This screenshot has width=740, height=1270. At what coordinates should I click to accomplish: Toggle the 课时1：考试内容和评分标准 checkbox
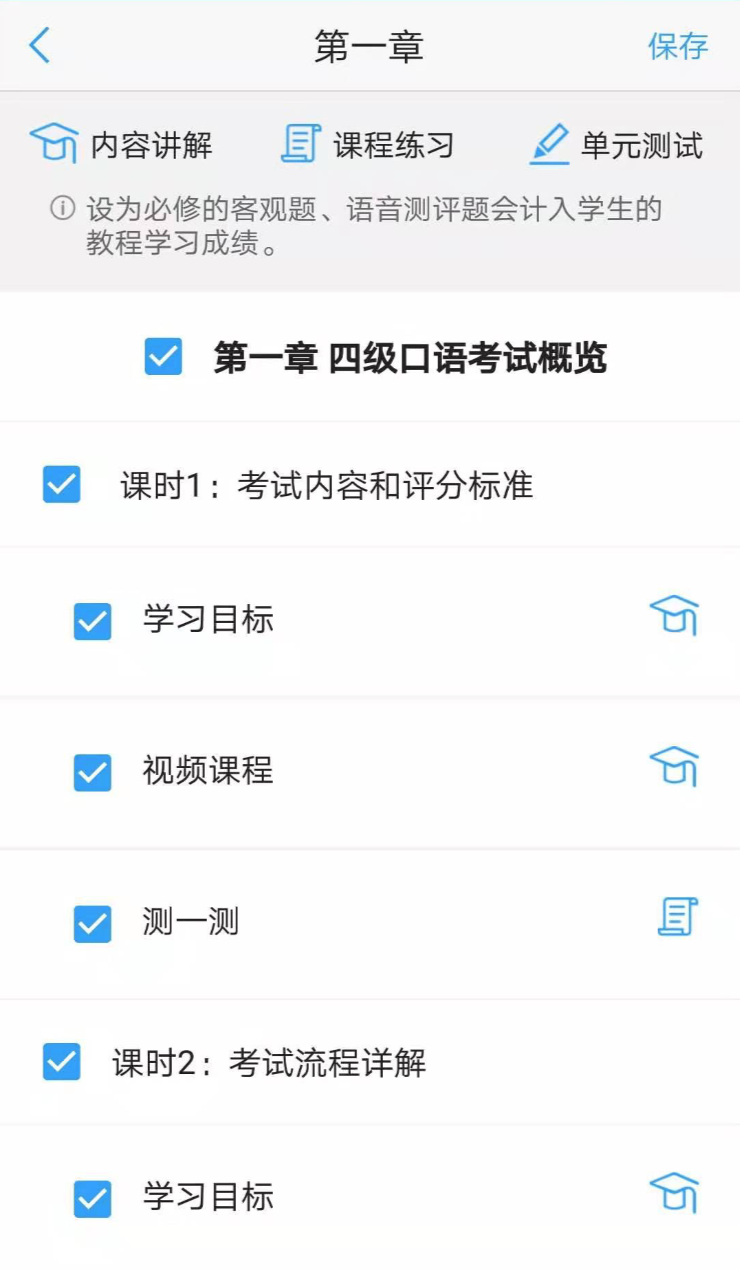tap(62, 485)
